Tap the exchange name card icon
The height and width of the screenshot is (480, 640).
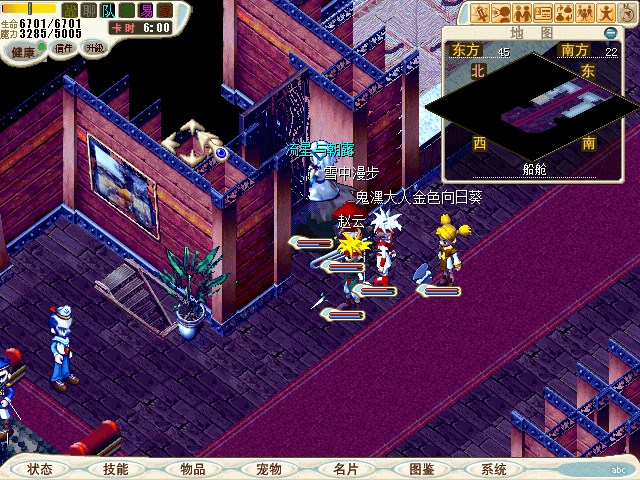pyautogui.click(x=544, y=13)
